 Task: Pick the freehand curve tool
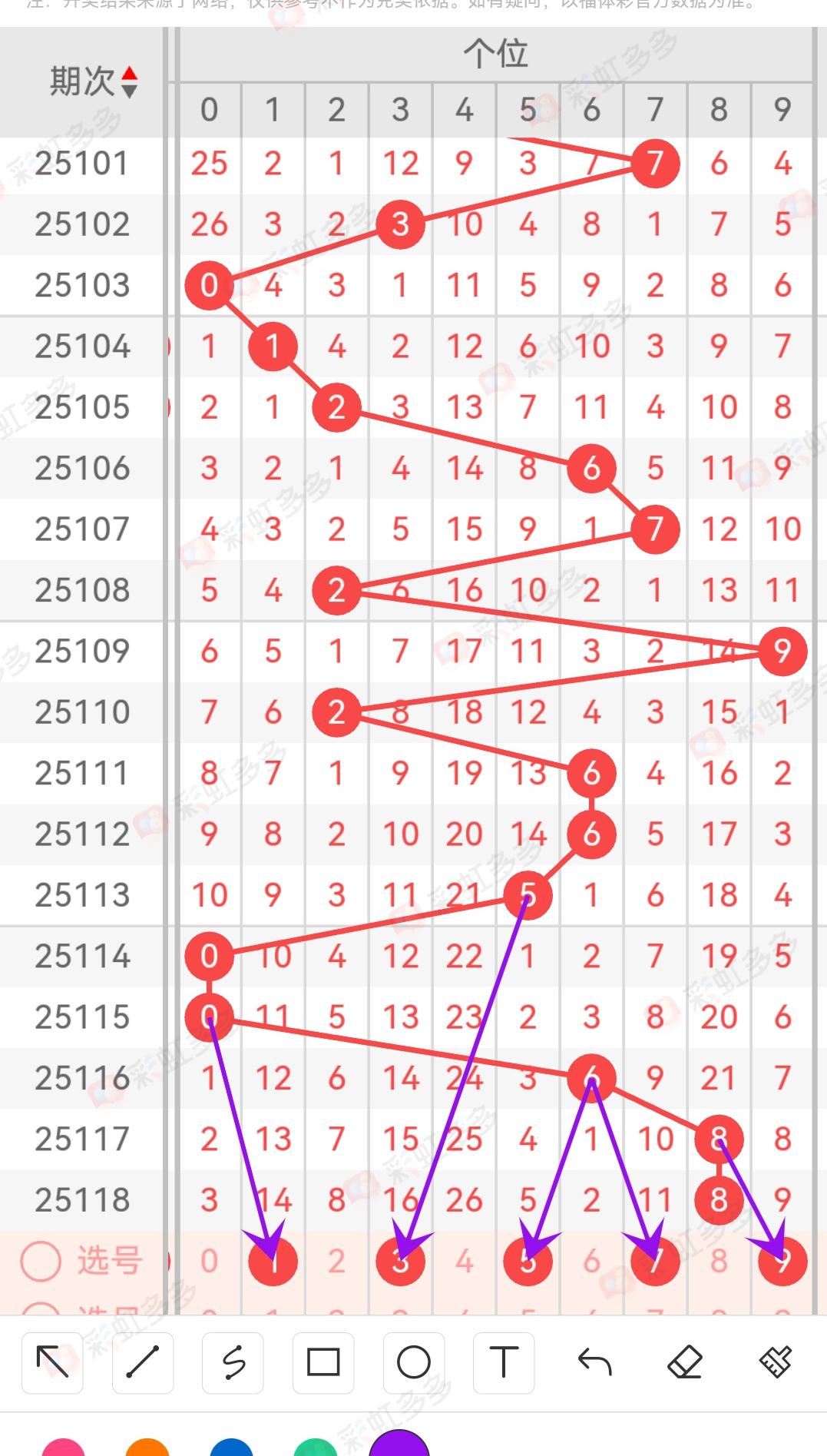233,1363
